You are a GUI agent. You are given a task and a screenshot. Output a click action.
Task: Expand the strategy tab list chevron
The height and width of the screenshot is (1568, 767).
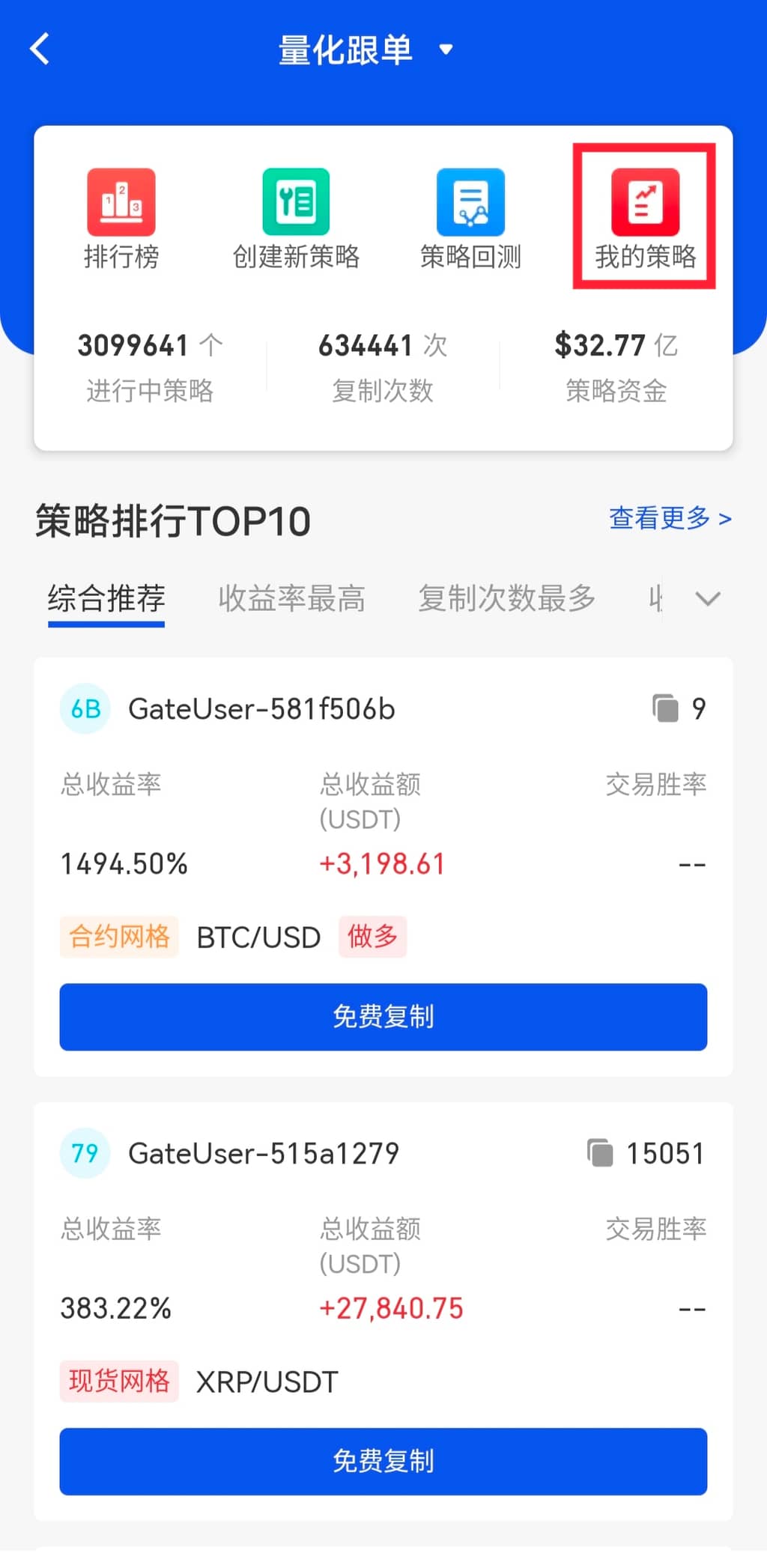point(707,599)
